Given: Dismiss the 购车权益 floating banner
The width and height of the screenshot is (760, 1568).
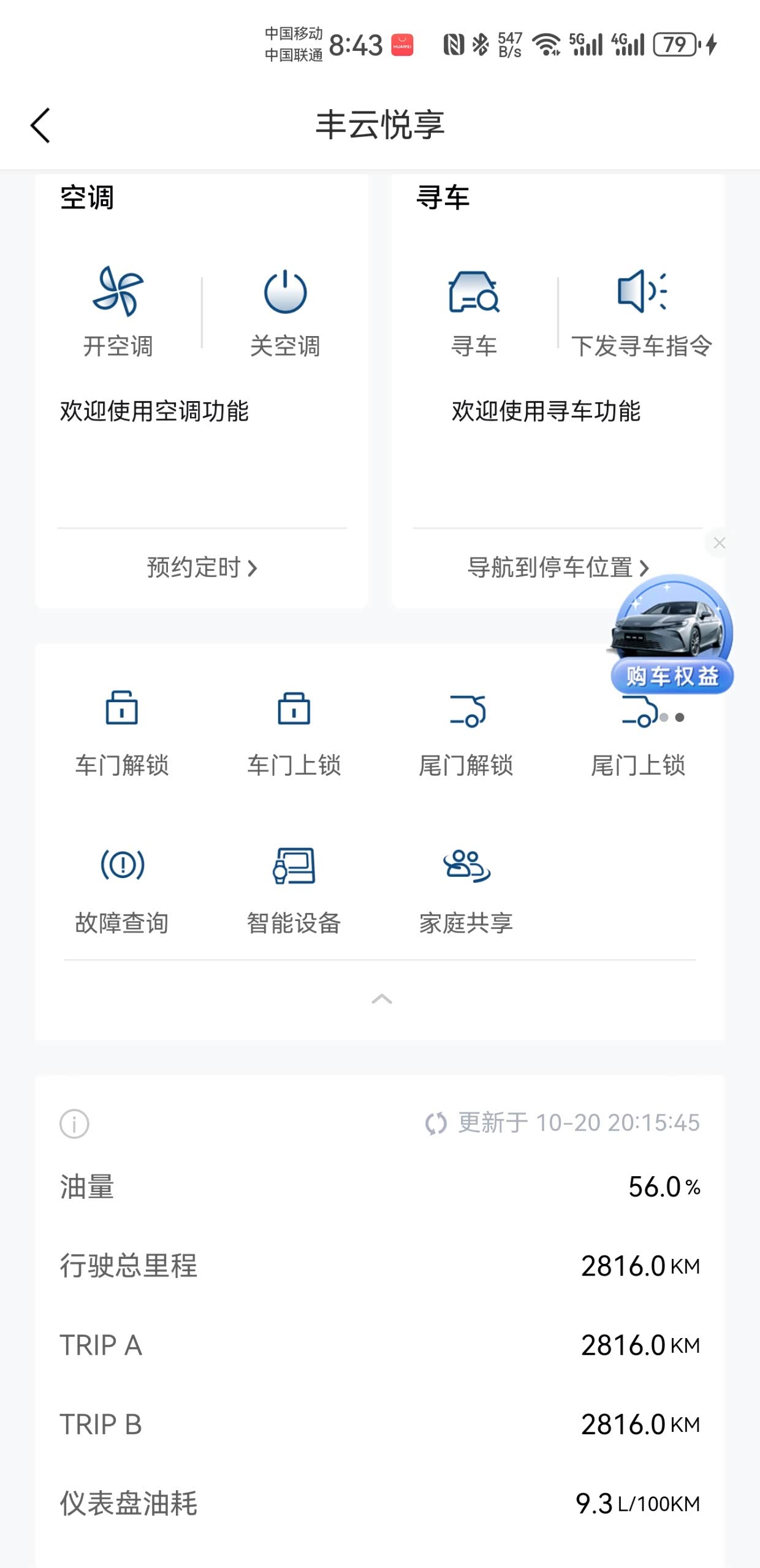Looking at the screenshot, I should [720, 543].
